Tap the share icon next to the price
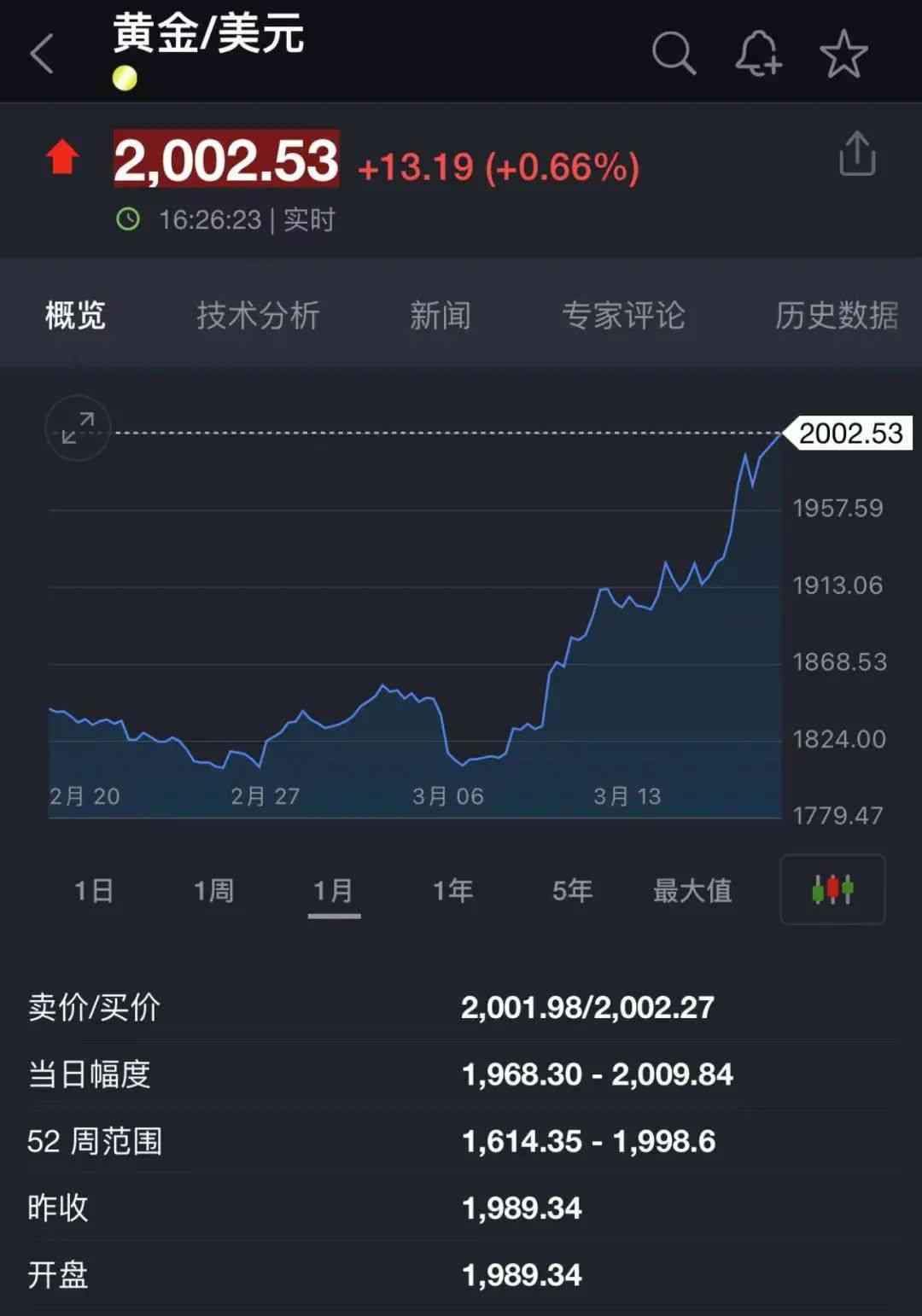The height and width of the screenshot is (1316, 922). [858, 156]
